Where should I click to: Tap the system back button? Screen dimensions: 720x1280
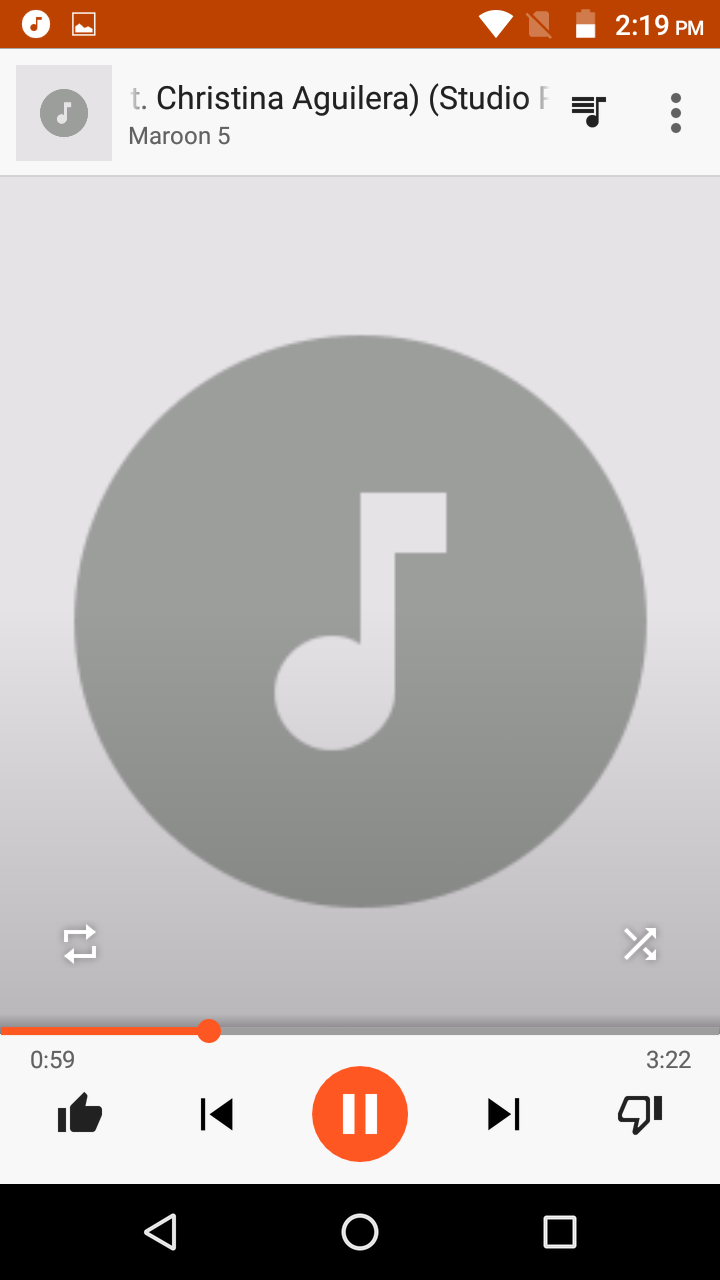tap(160, 1232)
